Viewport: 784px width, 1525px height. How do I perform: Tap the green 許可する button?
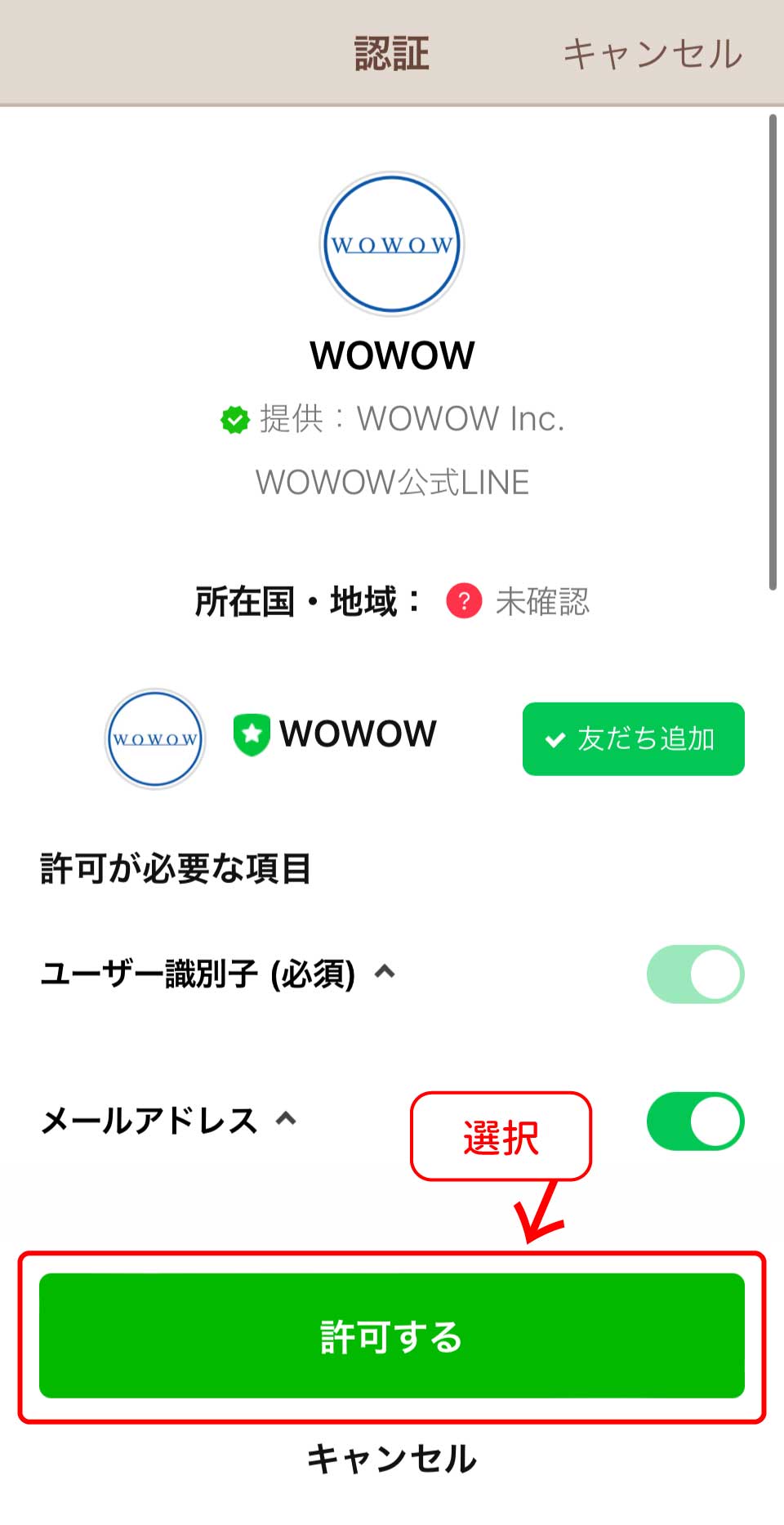(392, 1336)
